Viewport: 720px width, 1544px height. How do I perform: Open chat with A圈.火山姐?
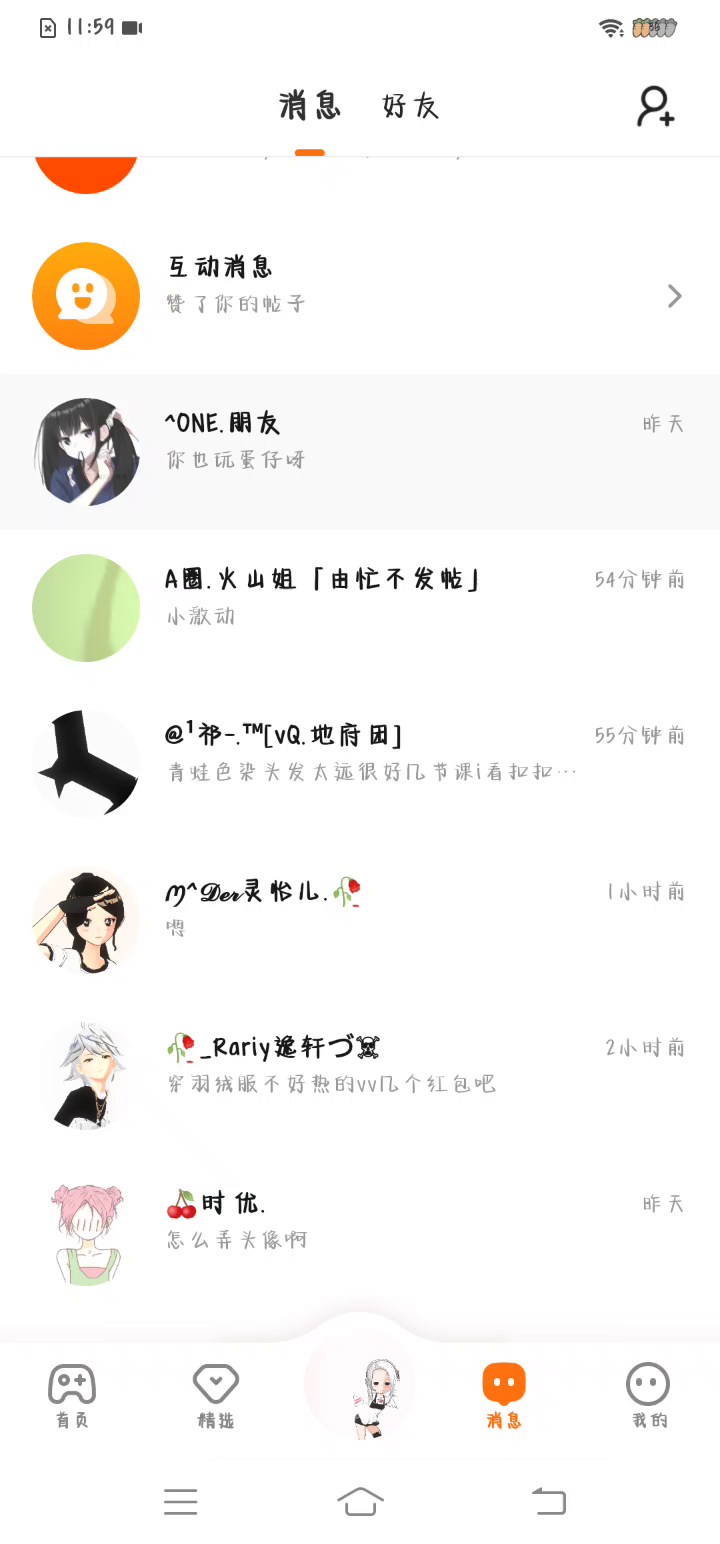click(x=360, y=608)
